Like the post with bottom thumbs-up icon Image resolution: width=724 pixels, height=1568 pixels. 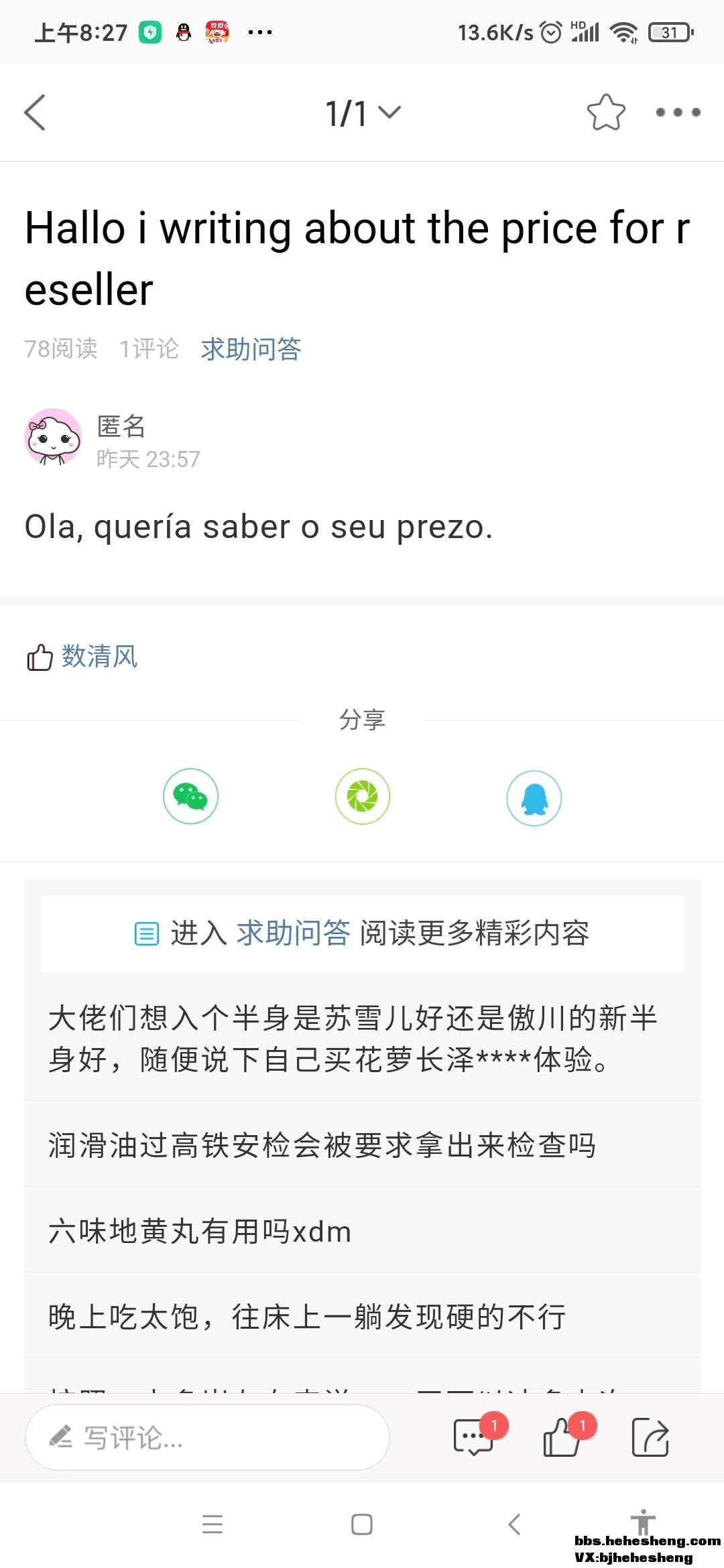[x=562, y=1437]
